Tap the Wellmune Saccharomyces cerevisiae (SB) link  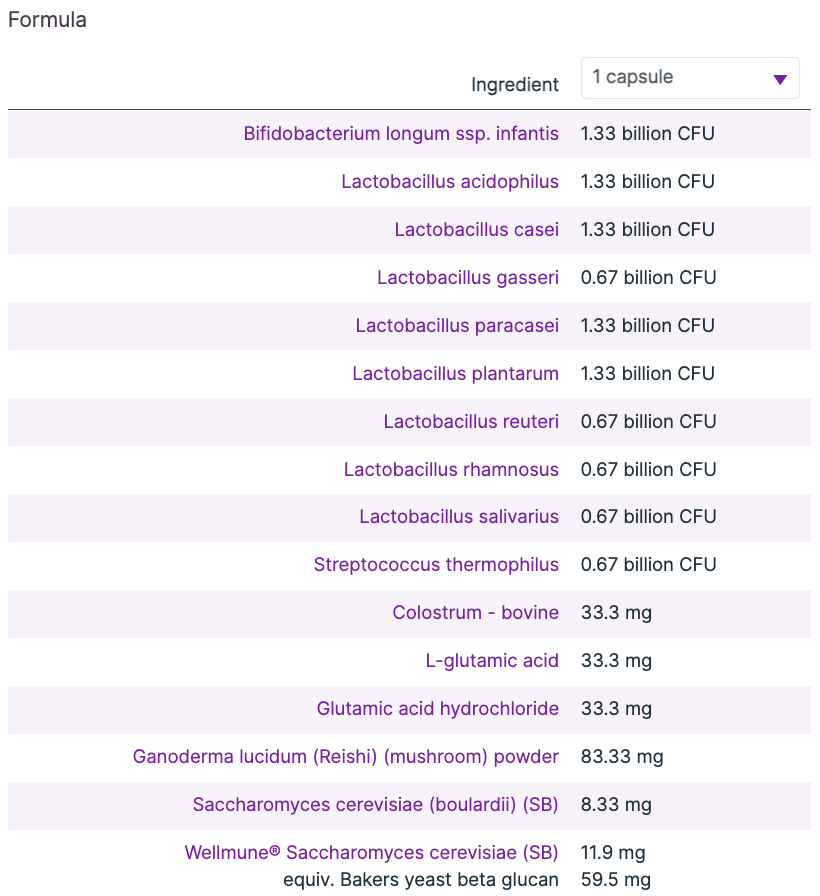[371, 853]
